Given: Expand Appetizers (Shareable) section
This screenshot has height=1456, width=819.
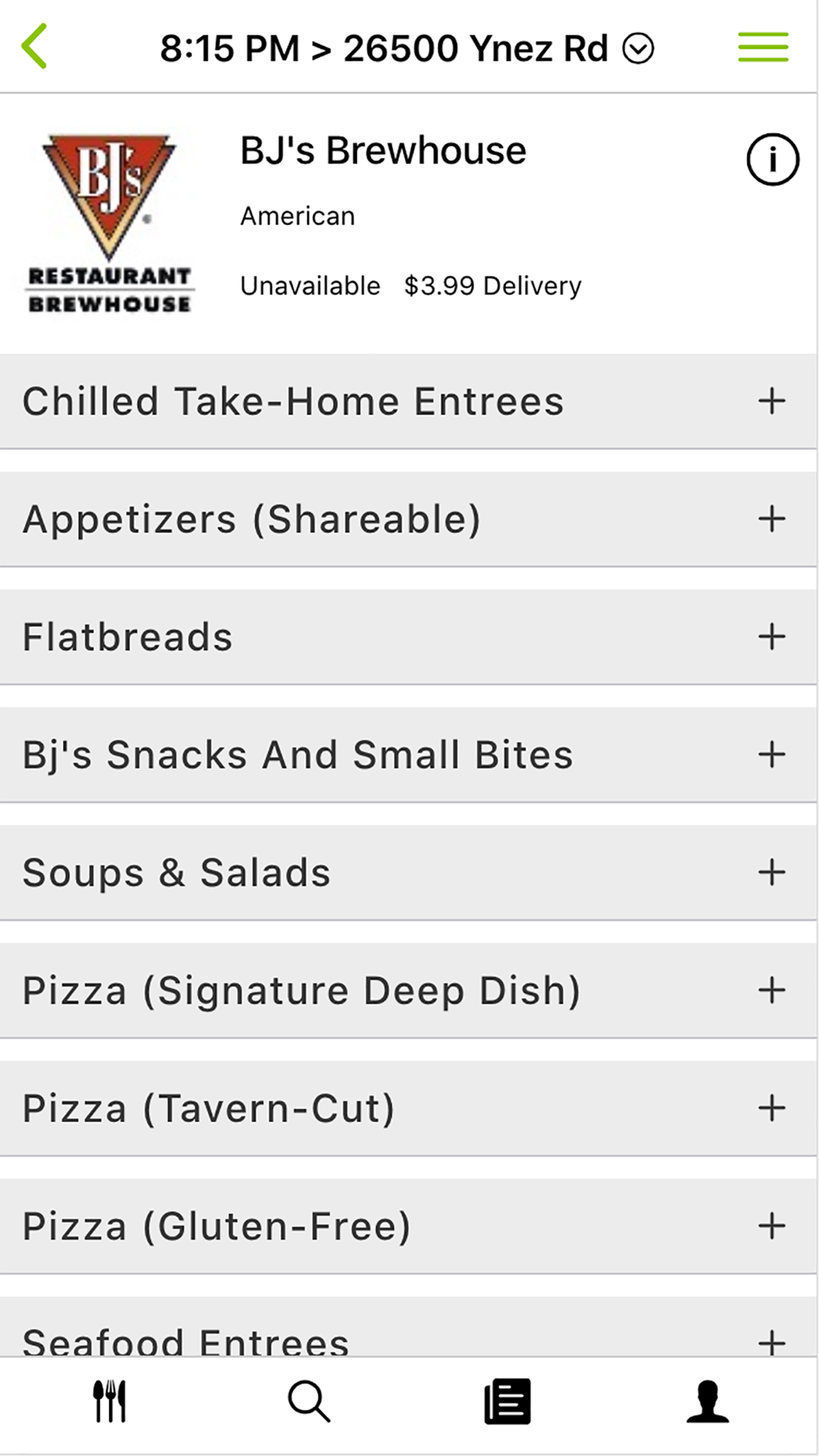Looking at the screenshot, I should 408,519.
